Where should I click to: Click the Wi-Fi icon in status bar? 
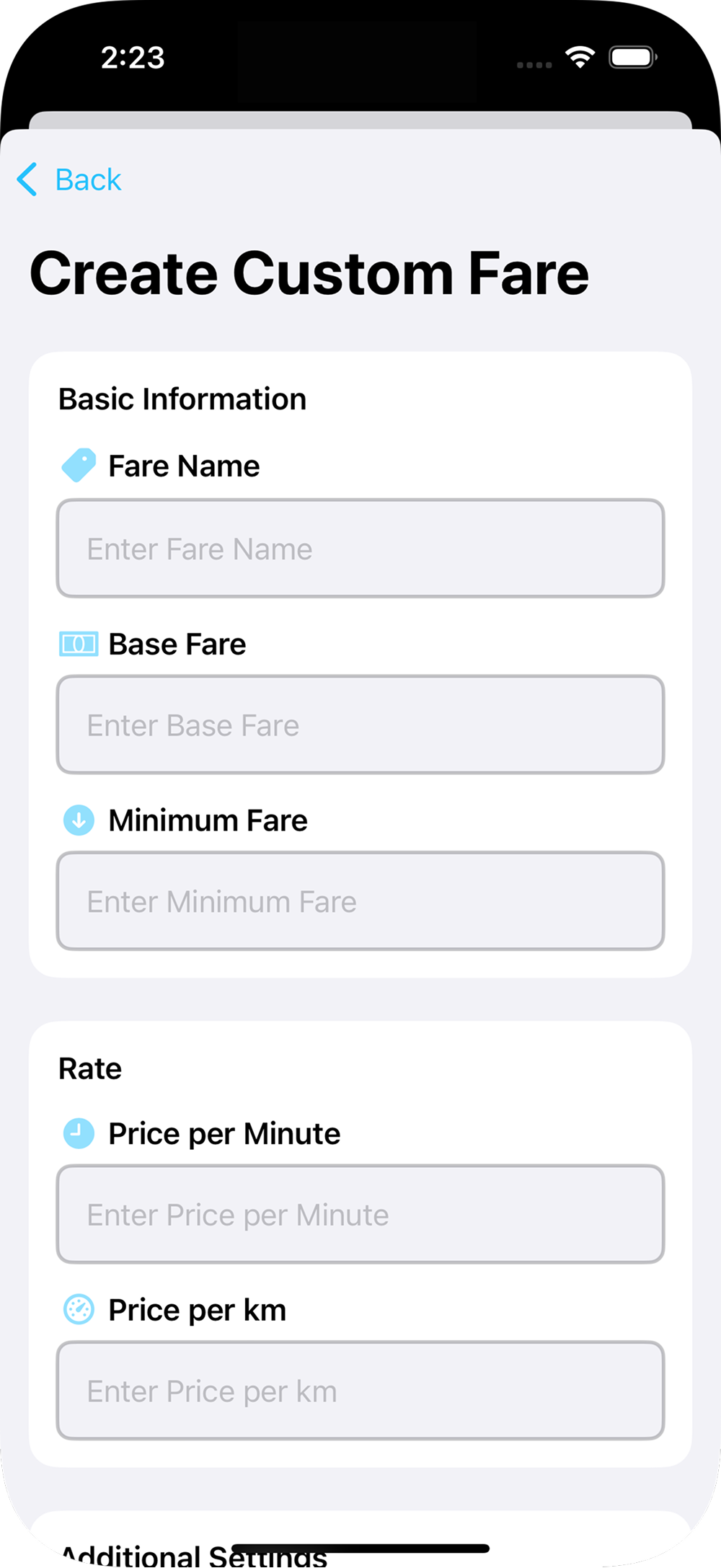[579, 57]
